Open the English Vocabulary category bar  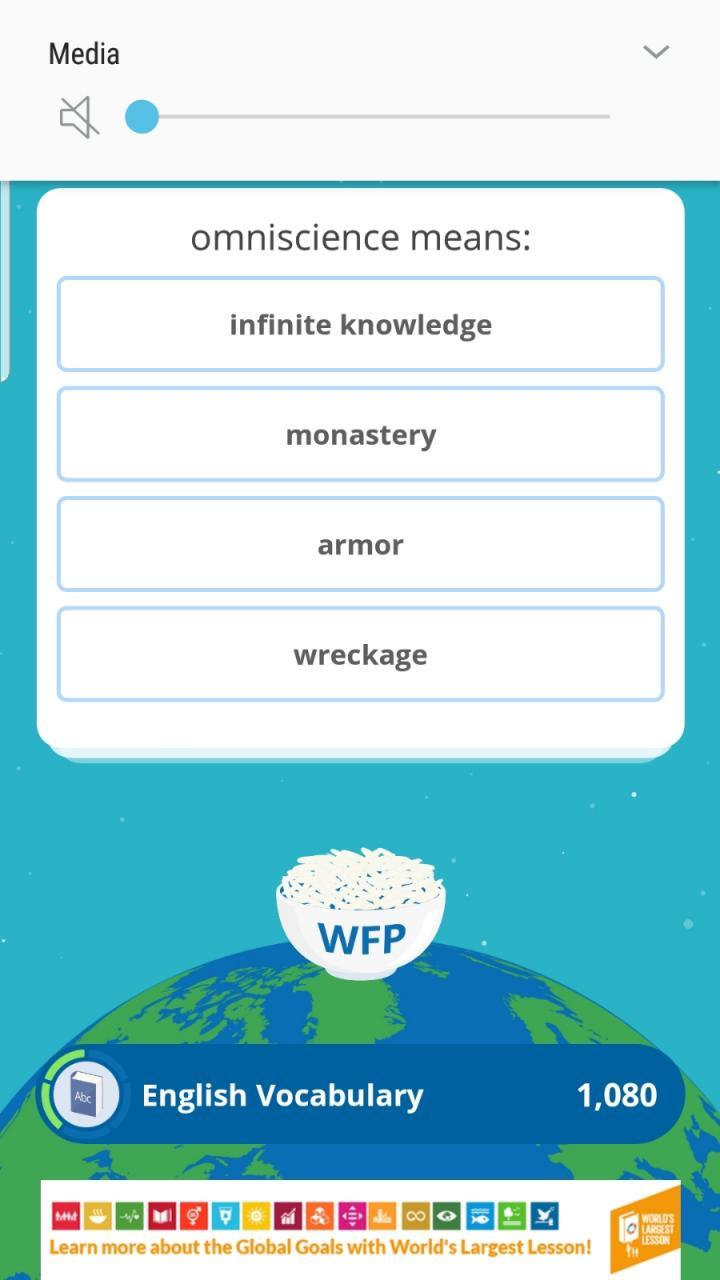tap(360, 1095)
